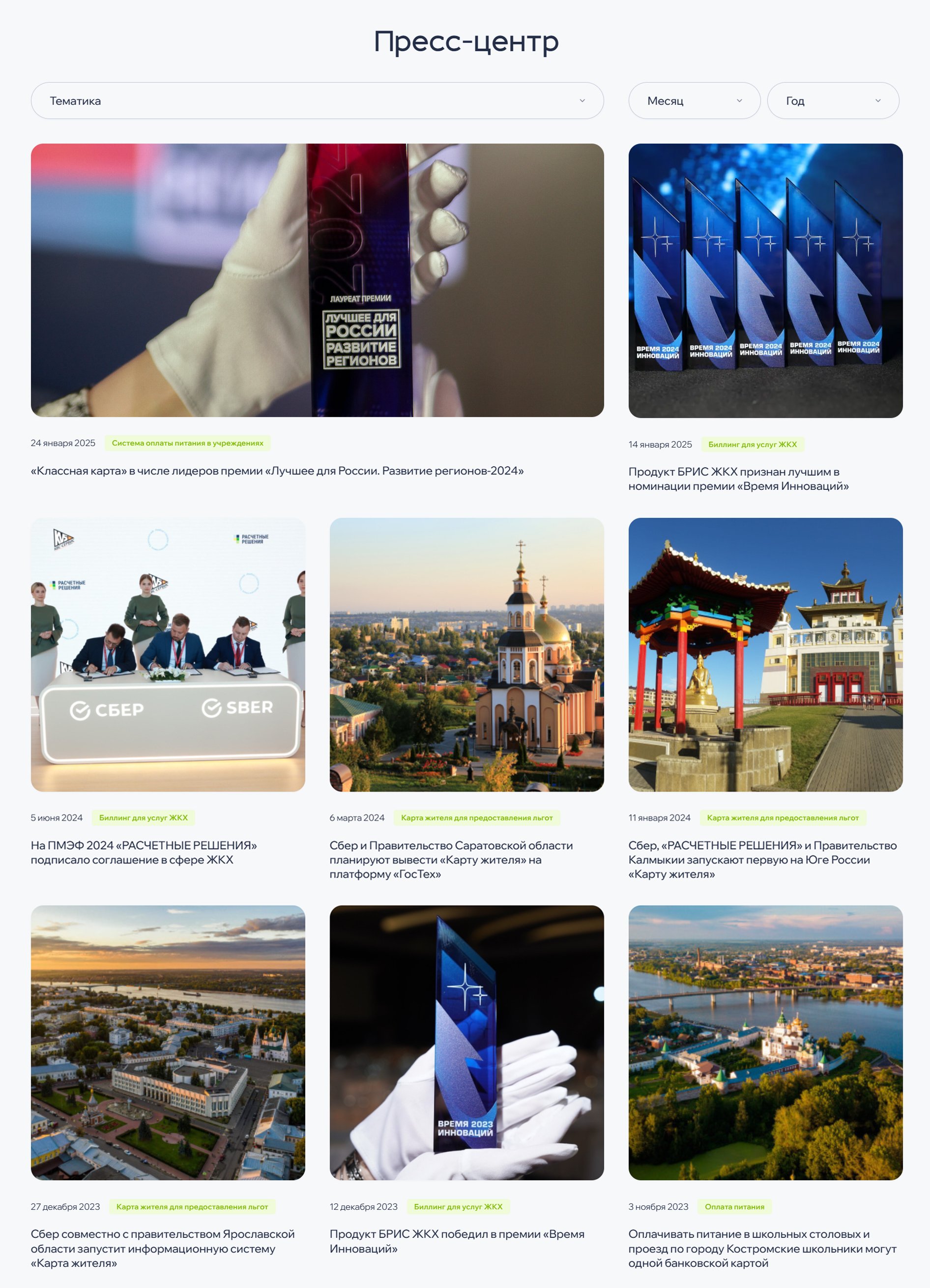Open the Год year filter
Screen dimensions: 930x1288
click(832, 100)
